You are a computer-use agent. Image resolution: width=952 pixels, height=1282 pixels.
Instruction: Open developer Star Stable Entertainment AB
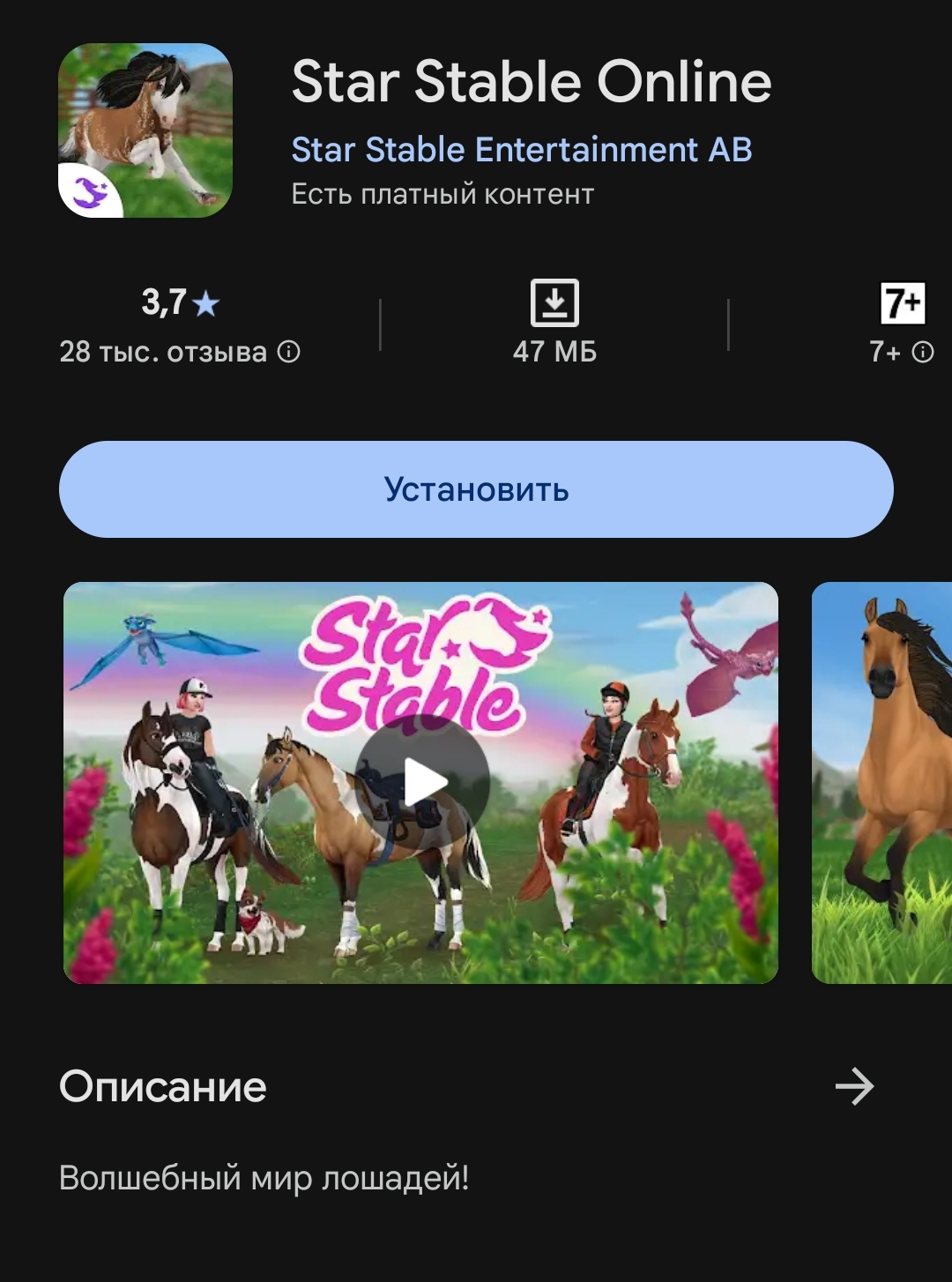tap(522, 150)
